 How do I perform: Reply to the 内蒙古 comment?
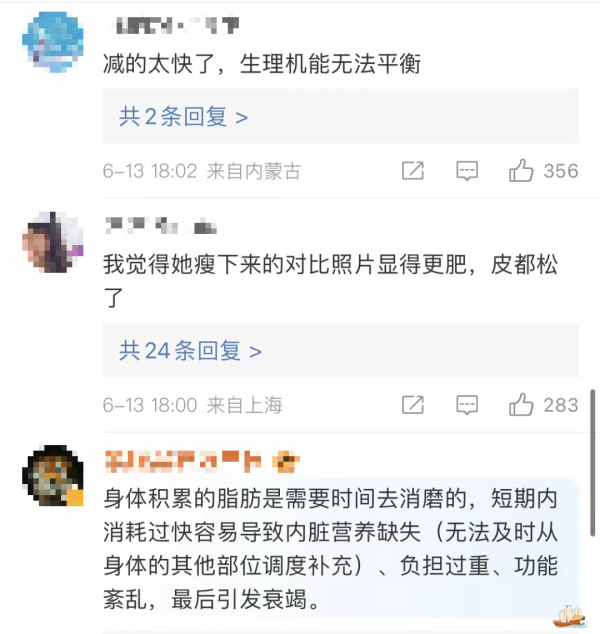coord(467,171)
